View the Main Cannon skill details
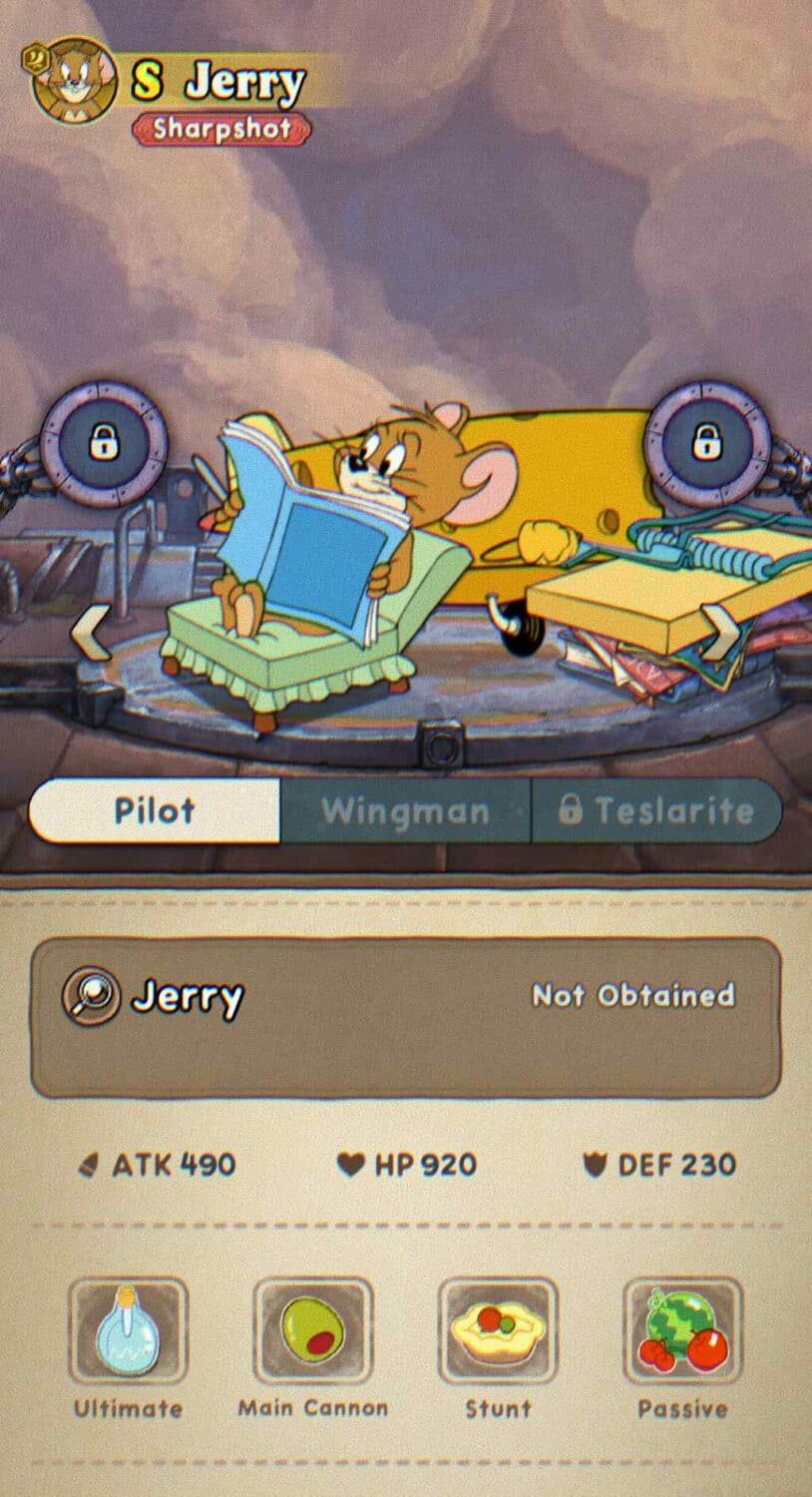The image size is (812, 1497). pos(312,1331)
